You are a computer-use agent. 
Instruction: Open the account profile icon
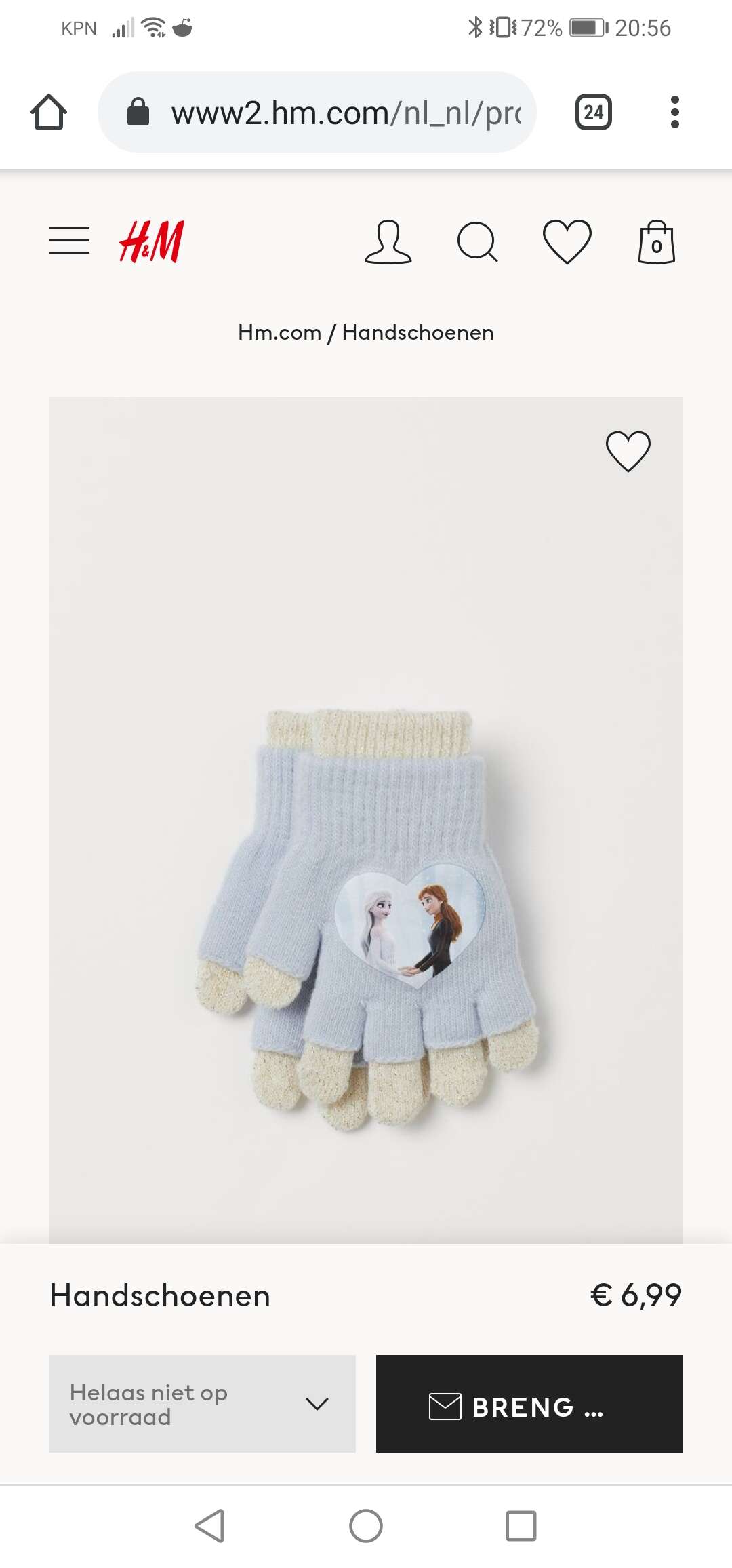pos(388,241)
